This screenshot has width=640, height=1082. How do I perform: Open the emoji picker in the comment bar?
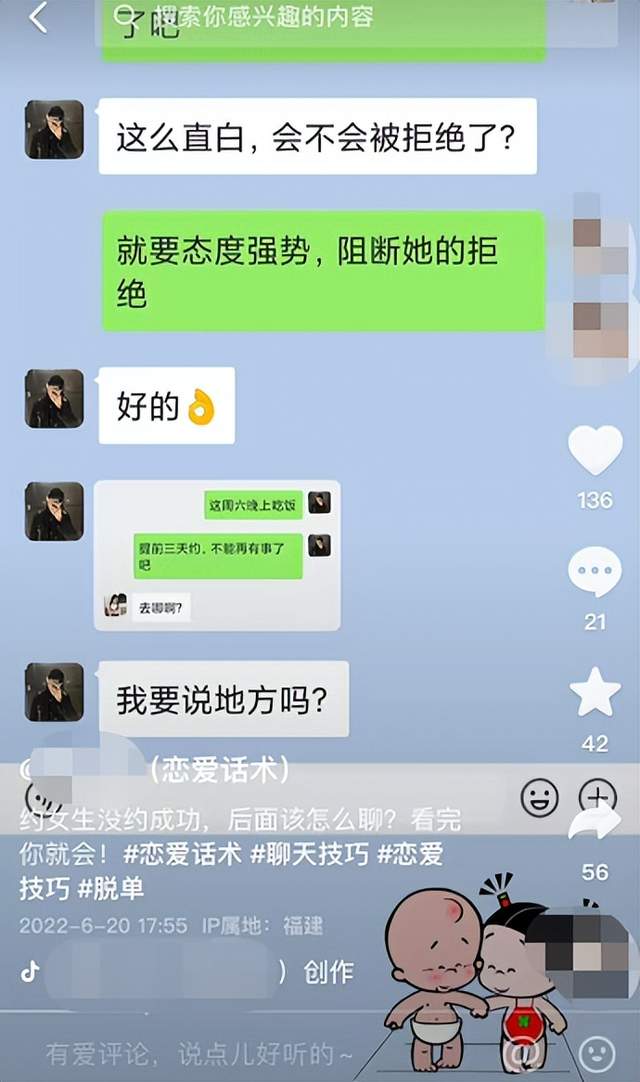pos(597,1053)
